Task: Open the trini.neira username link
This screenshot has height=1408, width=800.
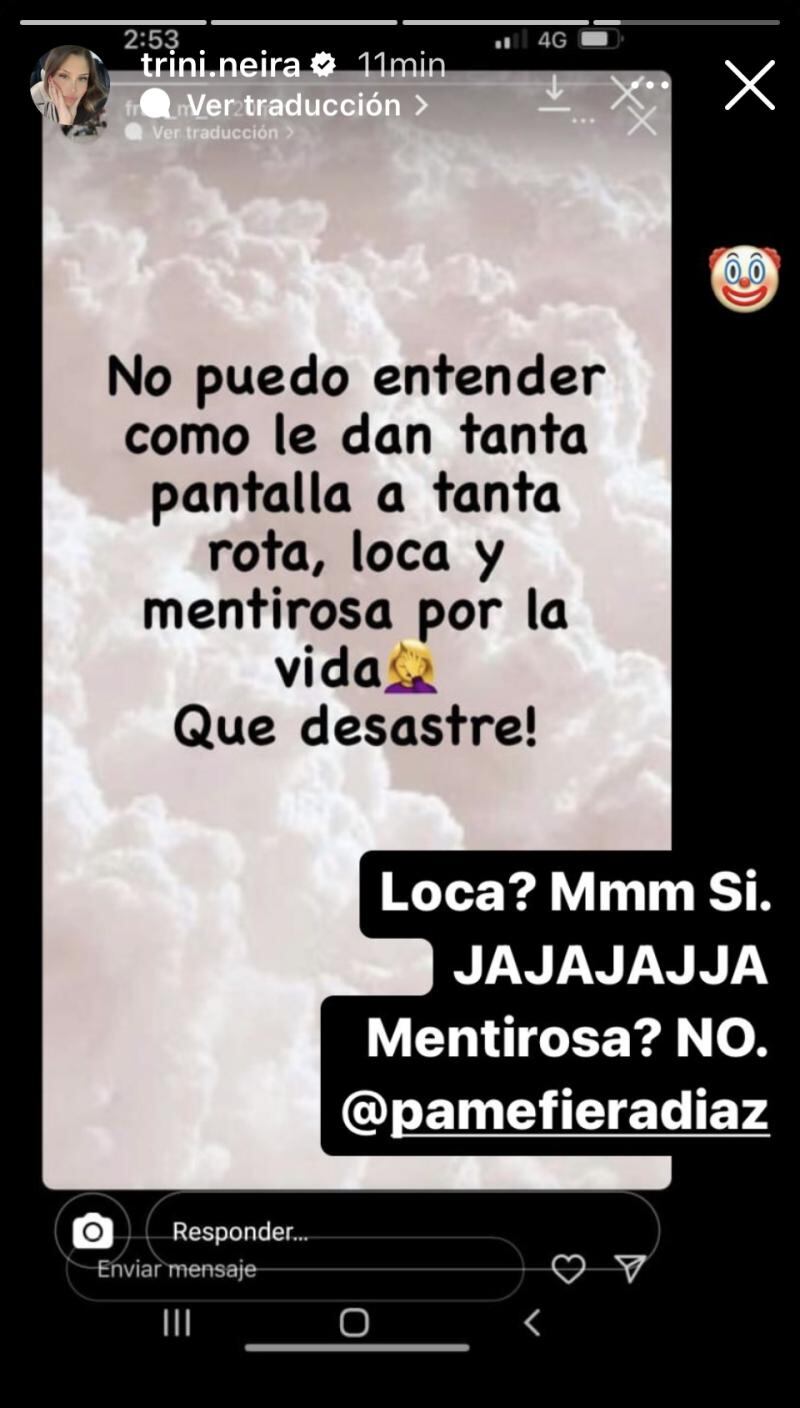Action: tap(222, 66)
